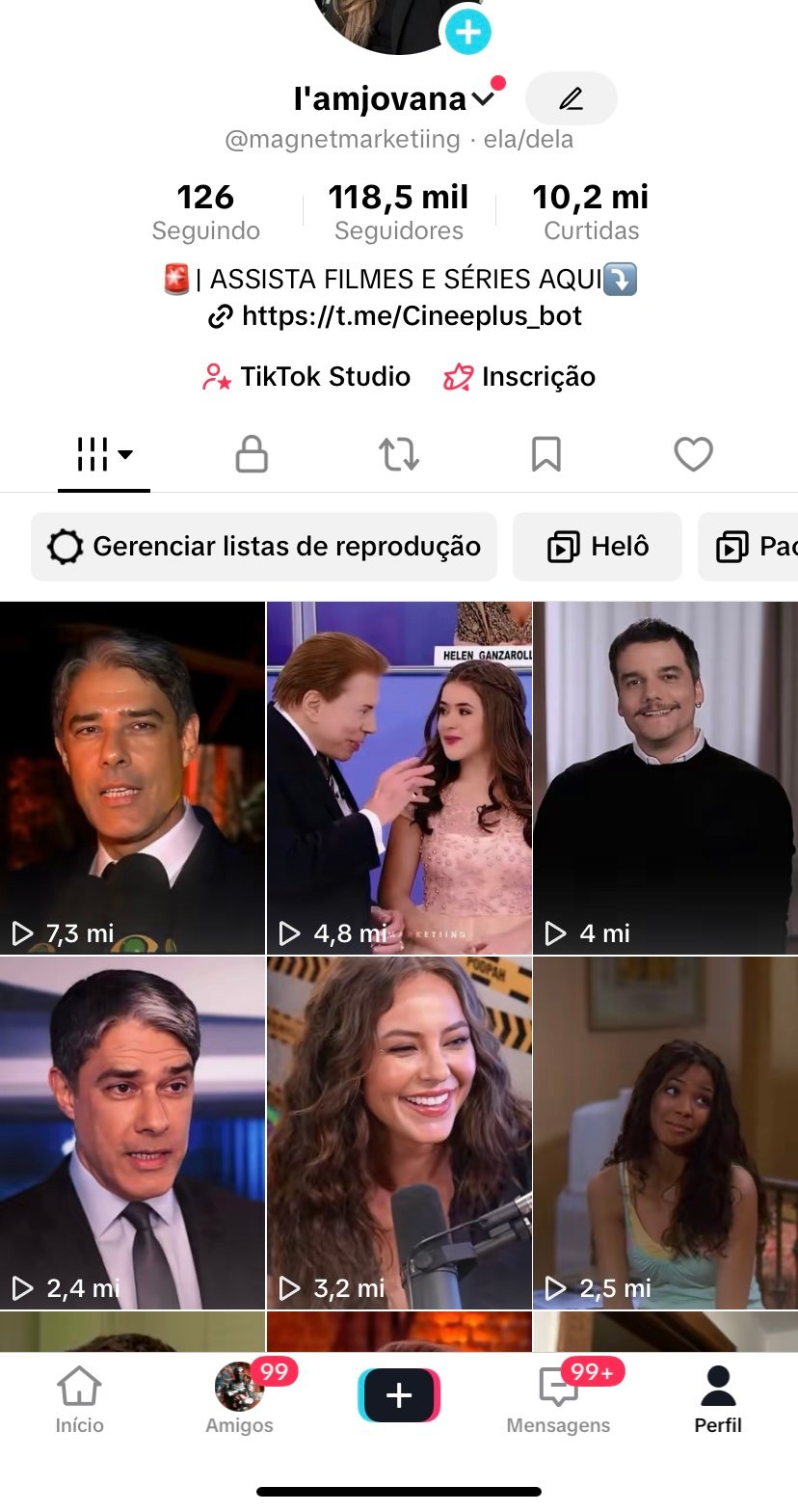Play the video with 4,8 mi views
The height and width of the screenshot is (1512, 798).
pos(399,777)
